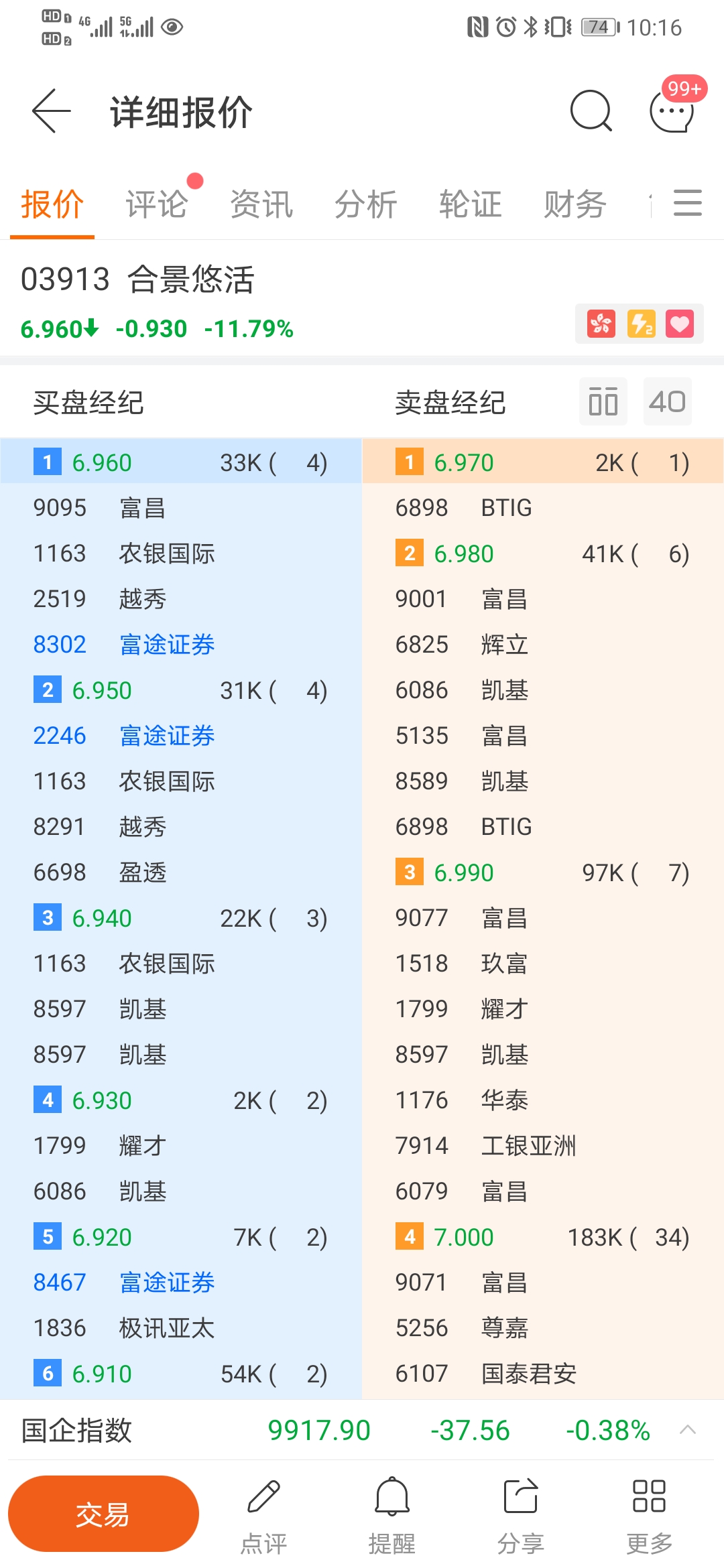Open messages with 99+ badge
The image size is (724, 1568).
(672, 110)
